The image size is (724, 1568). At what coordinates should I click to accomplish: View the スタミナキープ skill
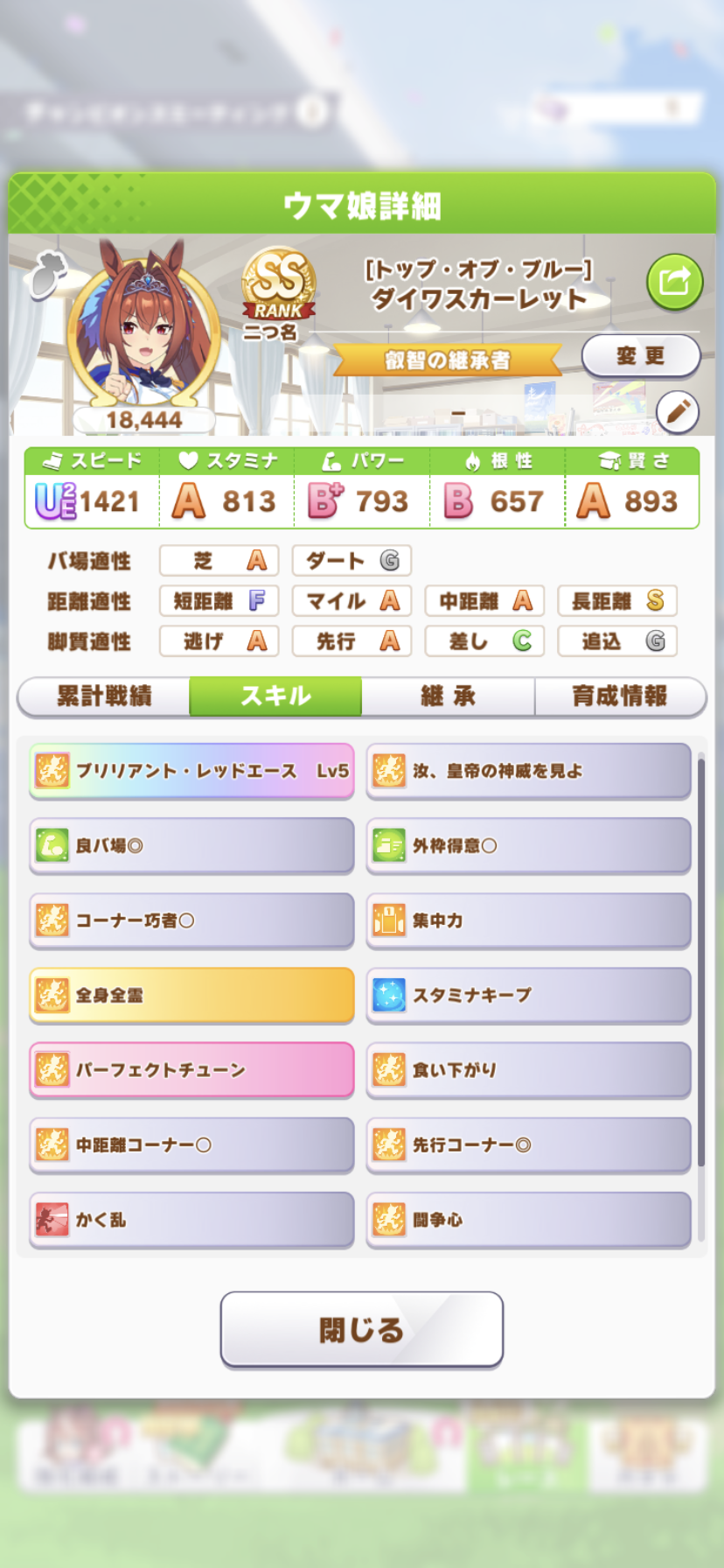(528, 995)
